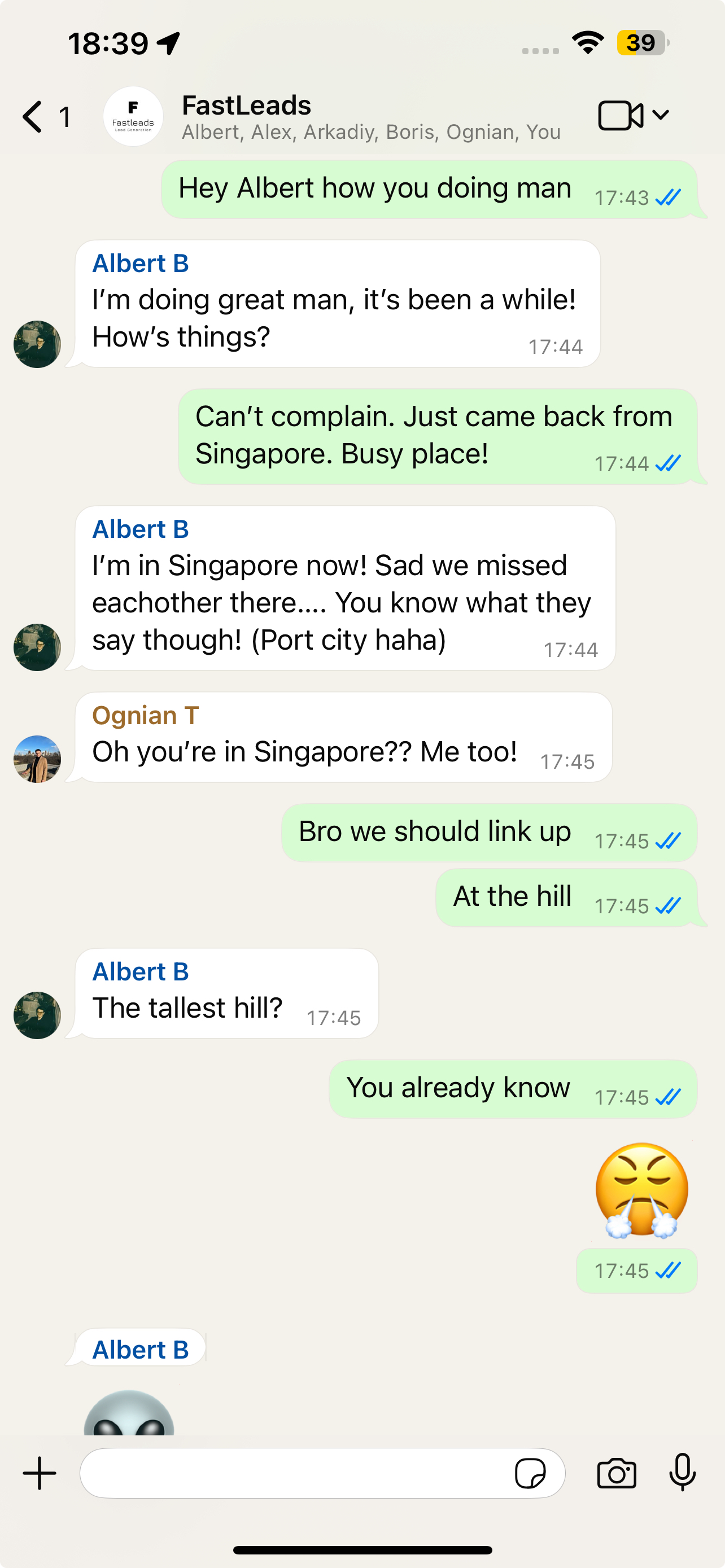725x1568 pixels.
Task: Start a group video call
Action: click(x=621, y=116)
